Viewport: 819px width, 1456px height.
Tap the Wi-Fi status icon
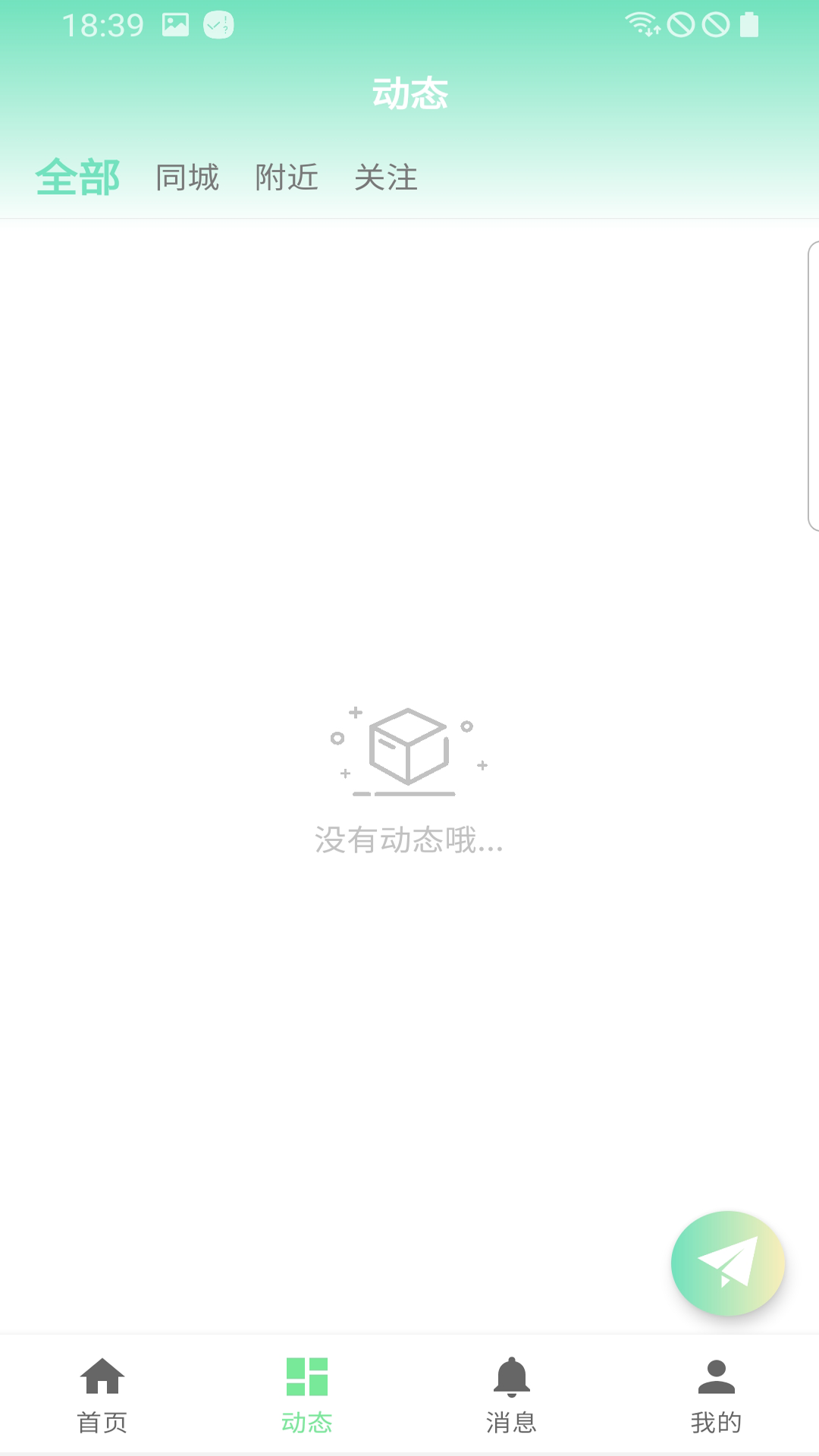point(641,23)
